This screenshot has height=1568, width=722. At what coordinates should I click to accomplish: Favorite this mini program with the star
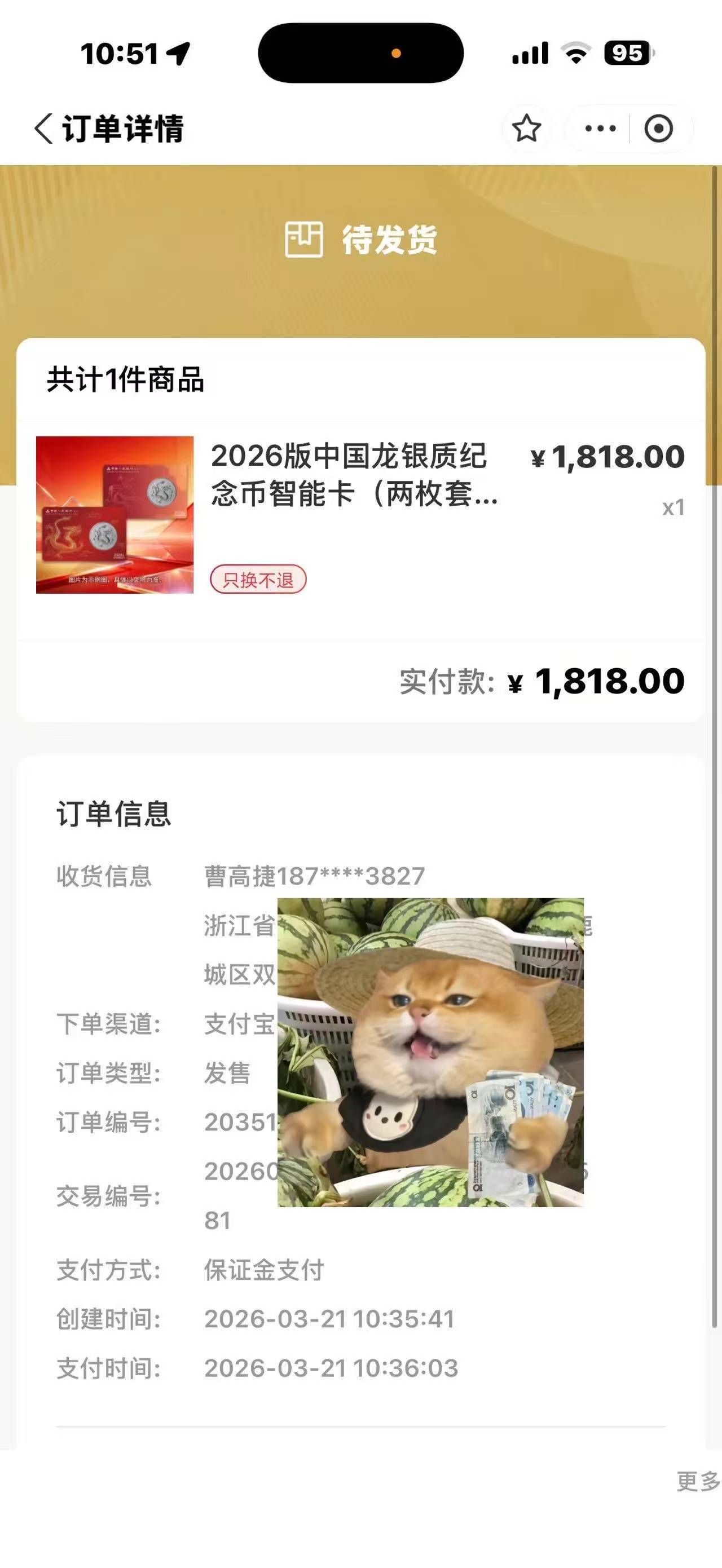[526, 129]
